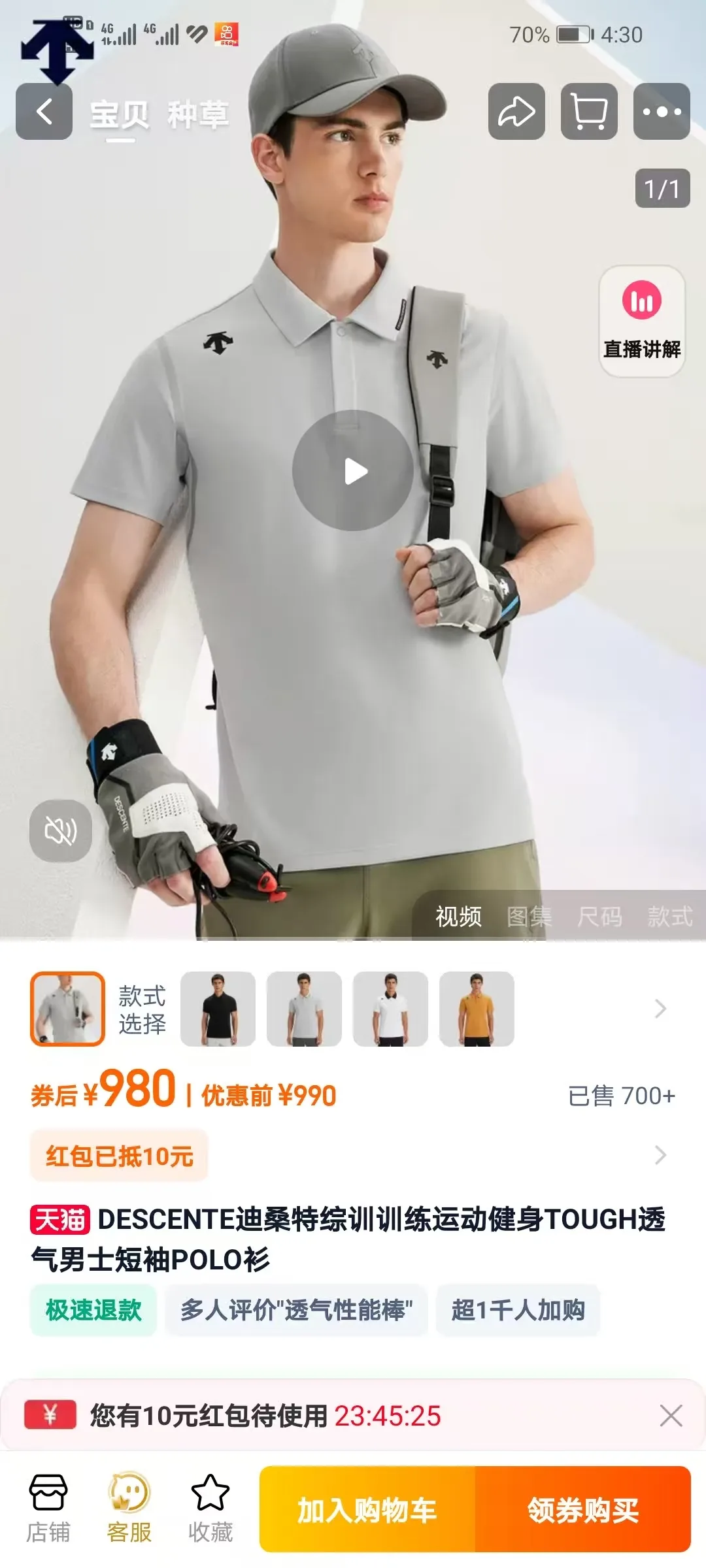
Task: Jump to the 款式 section
Action: 669,917
